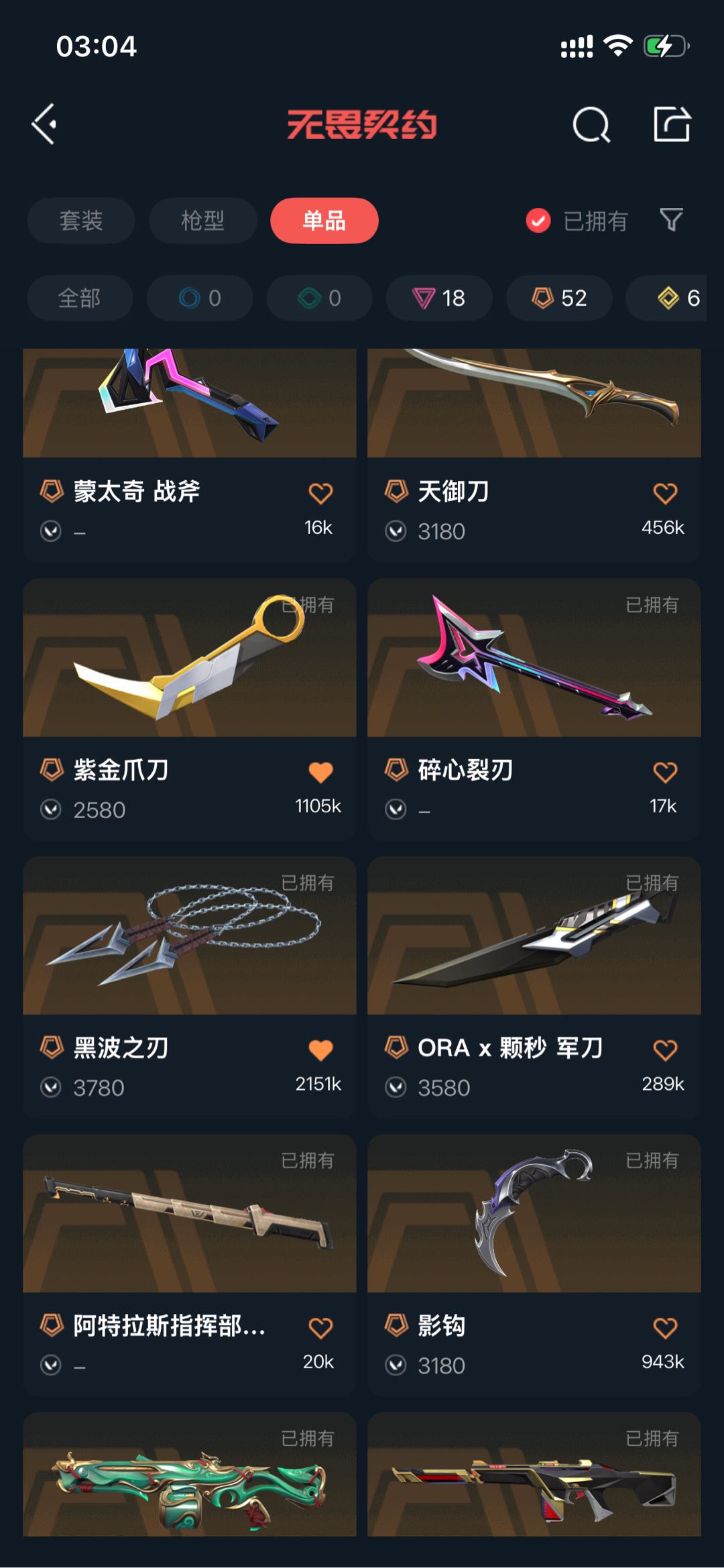724x1568 pixels.
Task: Select the 全部 rarity chip
Action: [x=80, y=298]
